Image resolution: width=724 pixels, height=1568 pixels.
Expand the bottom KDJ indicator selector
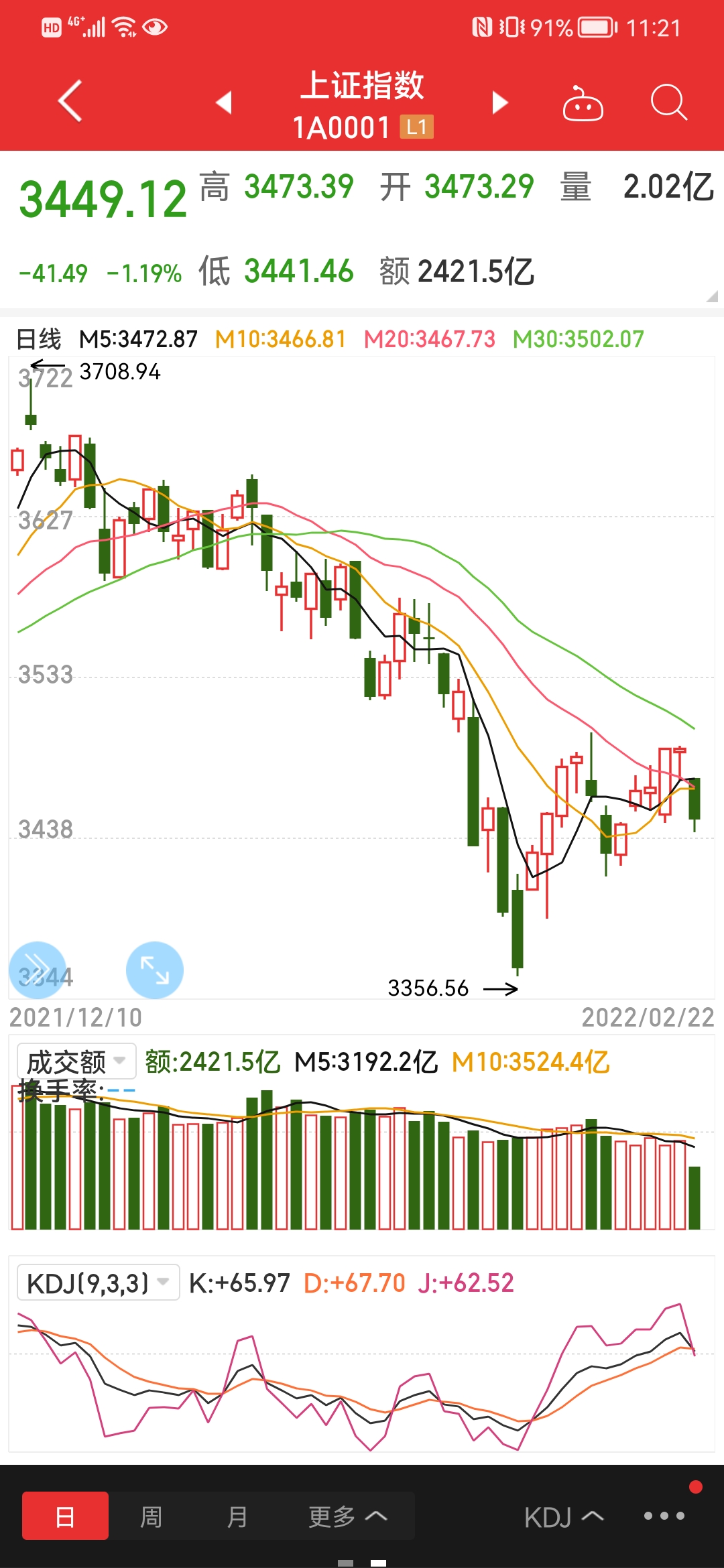pyautogui.click(x=564, y=1517)
